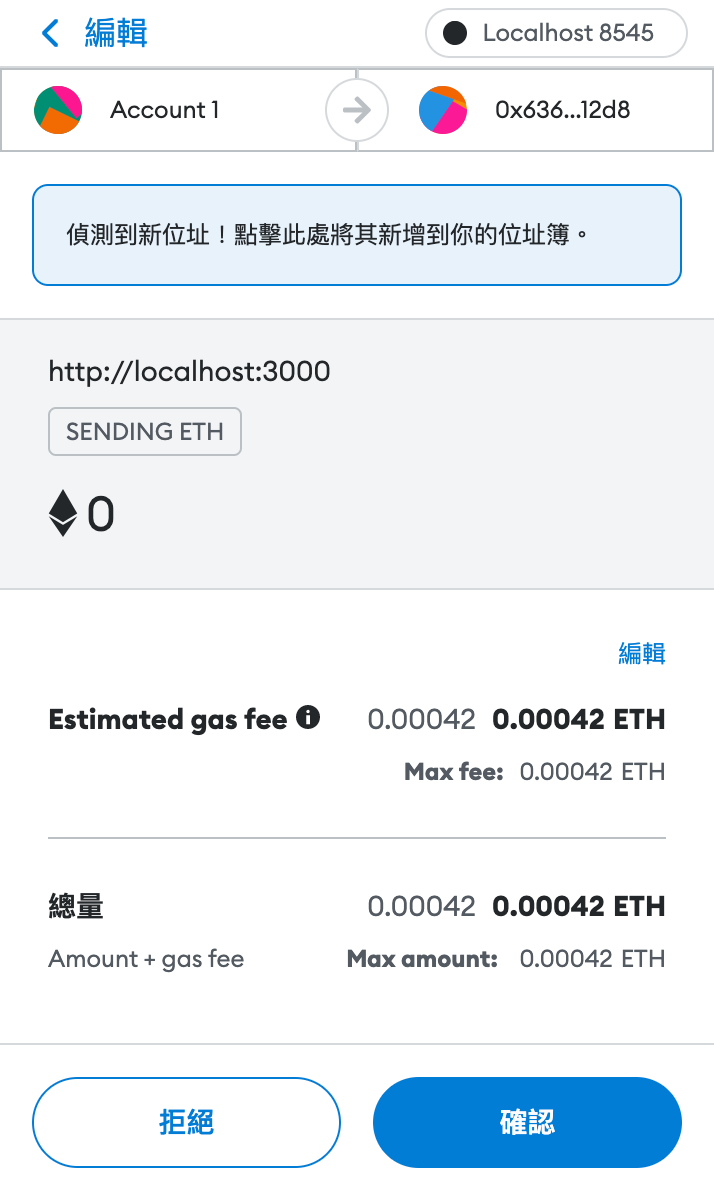
Task: Show info about Estimated gas fee
Action: (309, 717)
